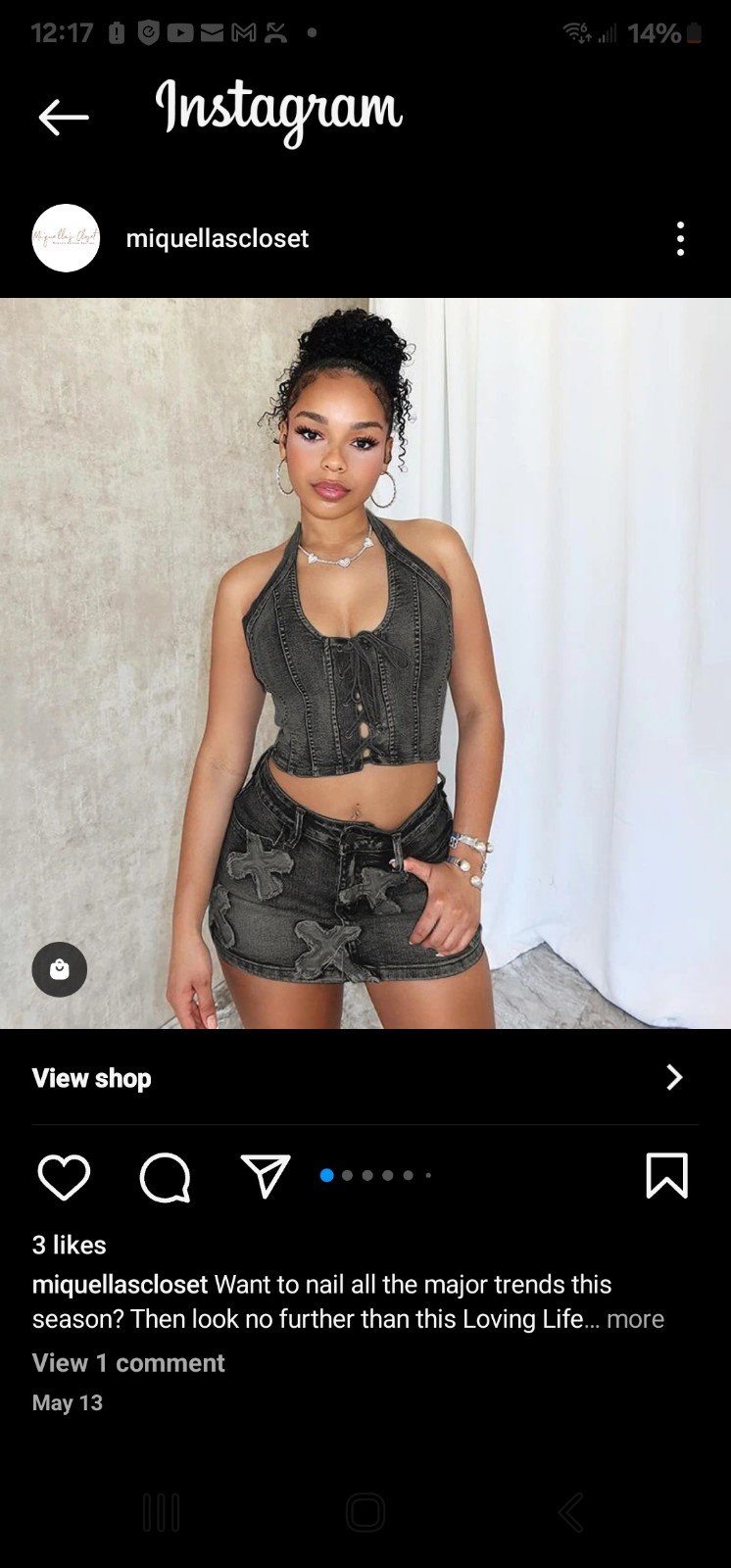This screenshot has width=731, height=1568.
Task: Tap the shopping bag product tag icon
Action: (x=60, y=969)
